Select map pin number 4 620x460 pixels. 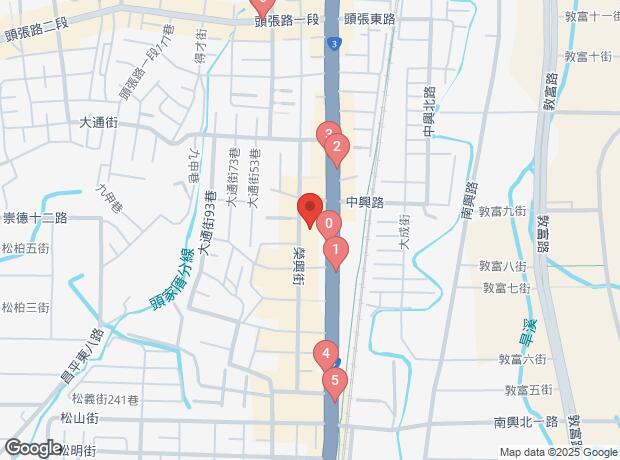(x=324, y=353)
